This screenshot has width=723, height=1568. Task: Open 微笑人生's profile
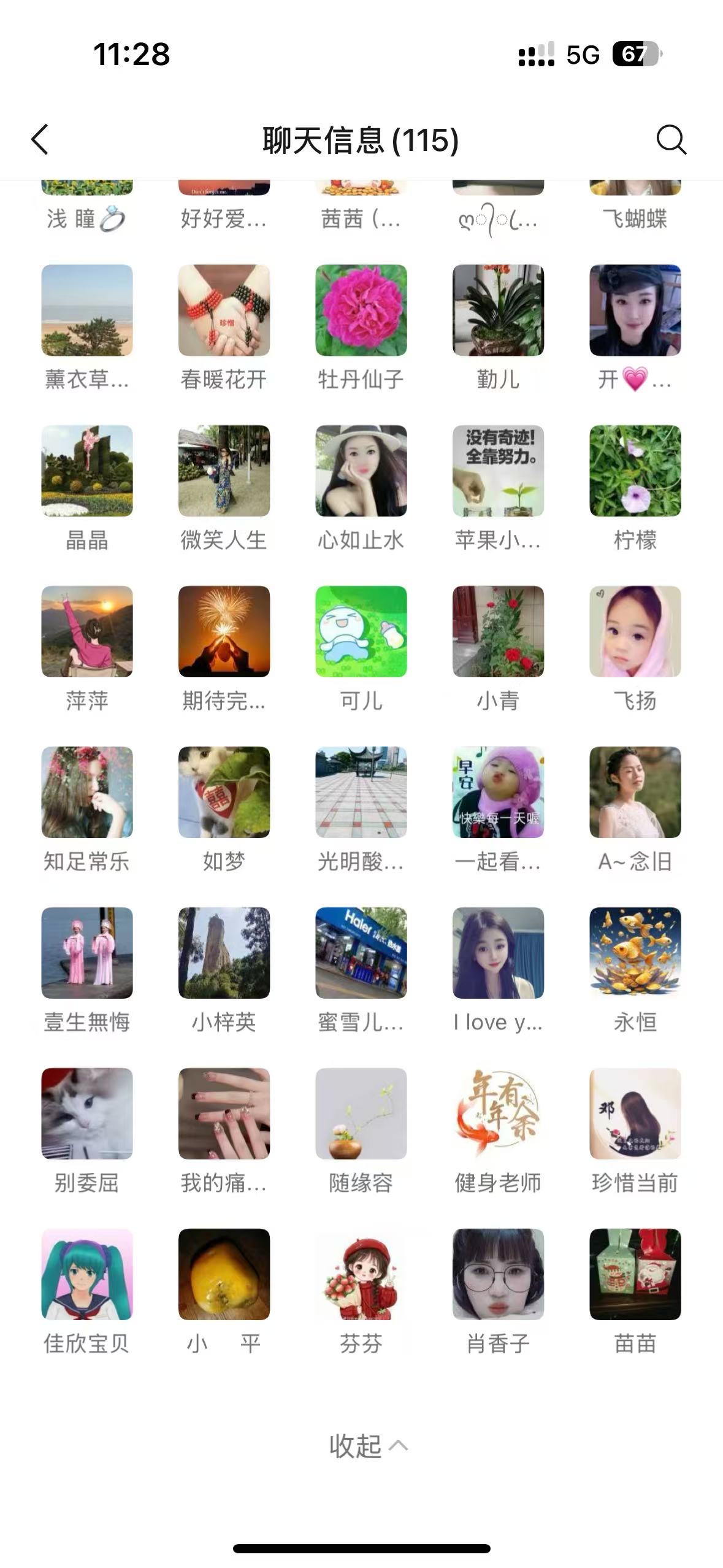coord(224,471)
